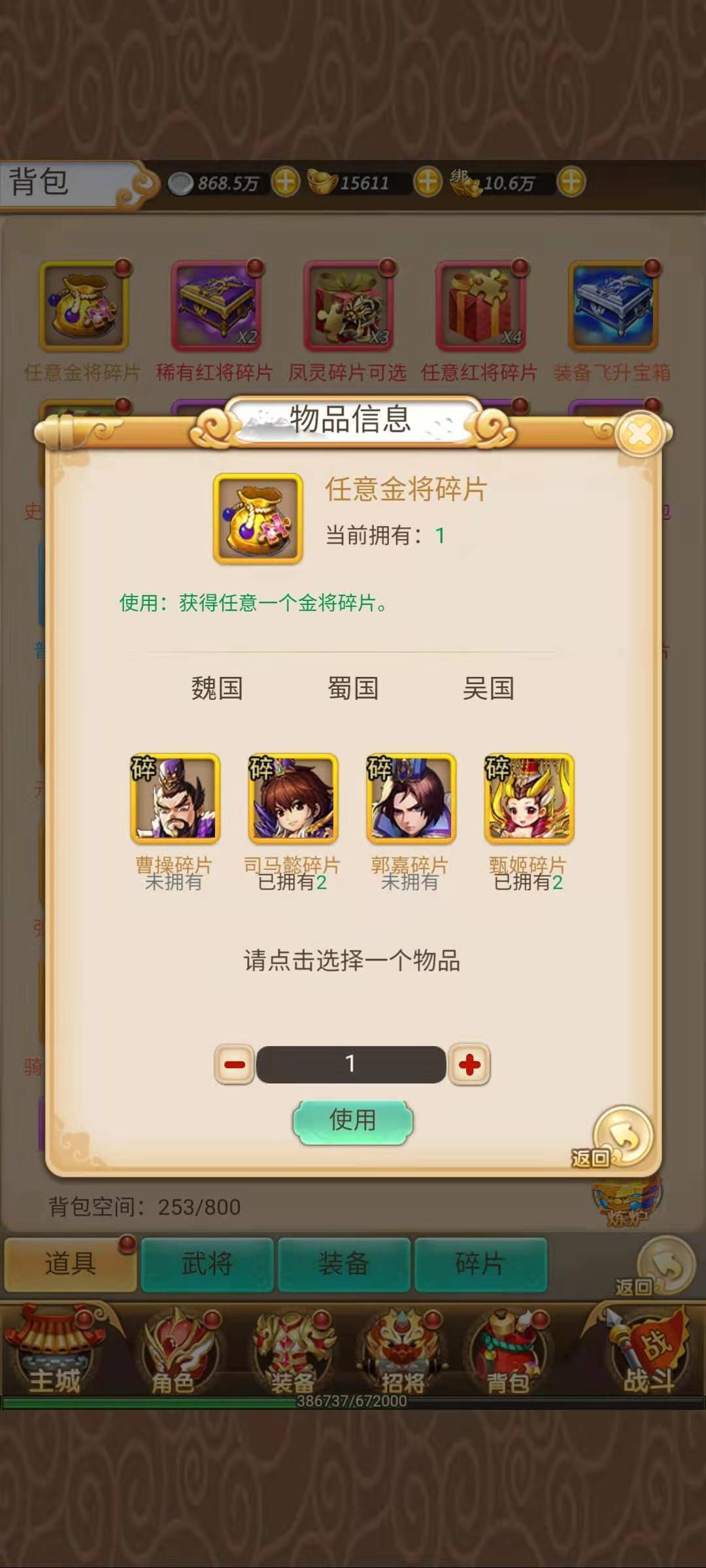
Task: Close the 物品信息 dialog
Action: tap(639, 433)
